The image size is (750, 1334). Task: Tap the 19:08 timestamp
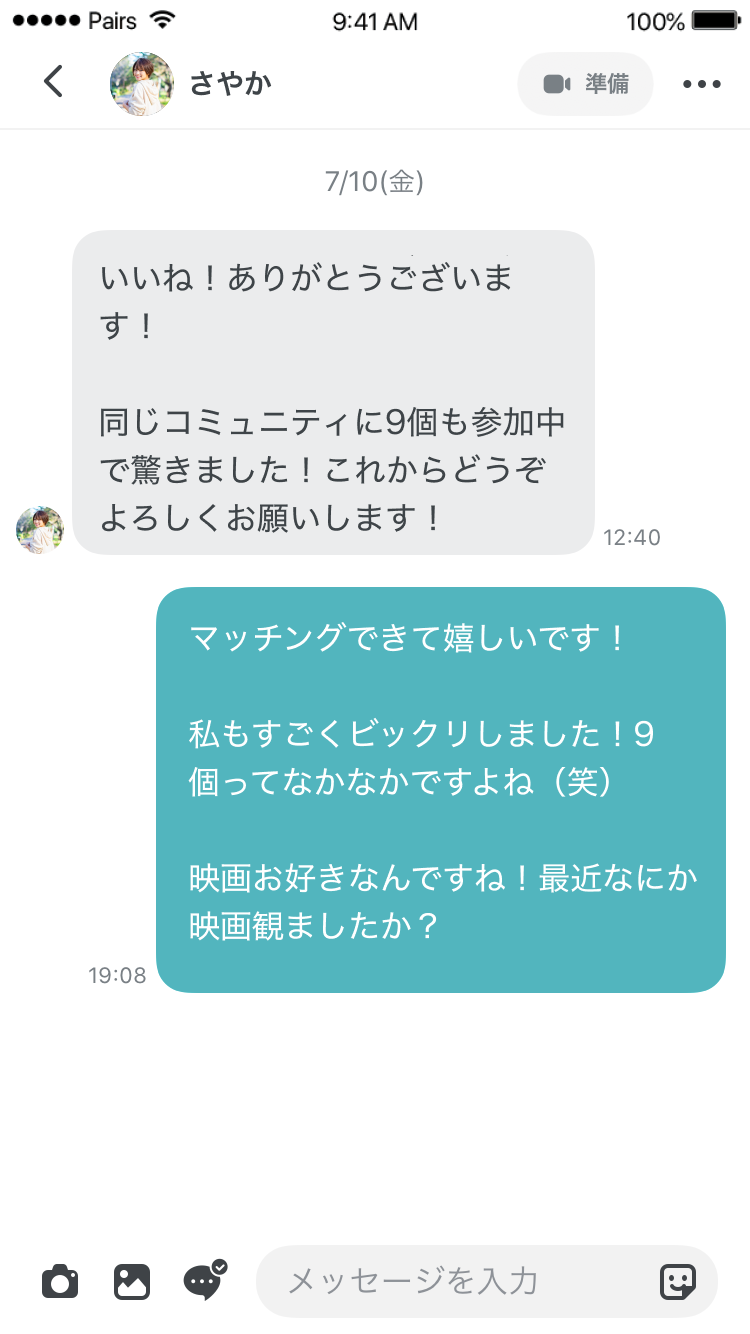tap(118, 975)
